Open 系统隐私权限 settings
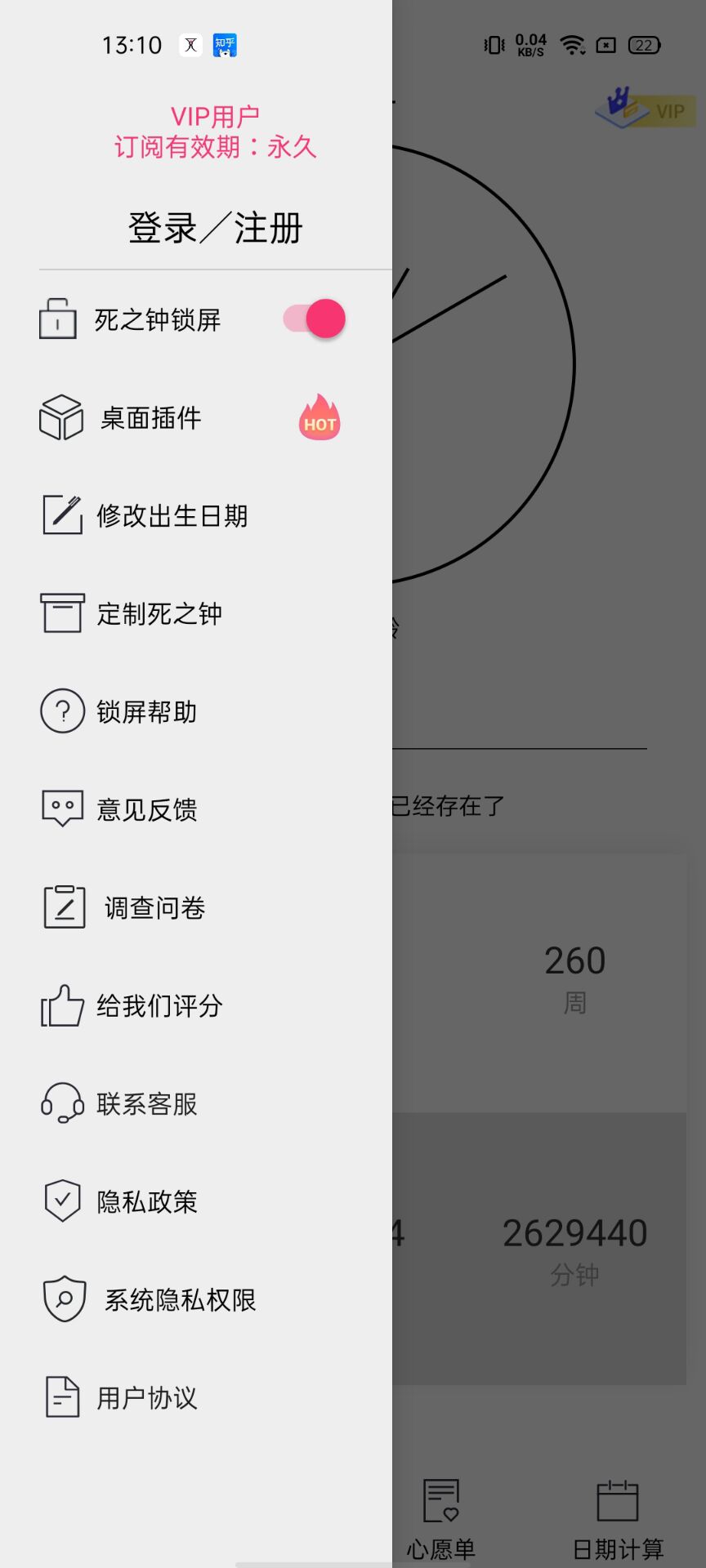Screen dimensions: 706x1568 180,1300
